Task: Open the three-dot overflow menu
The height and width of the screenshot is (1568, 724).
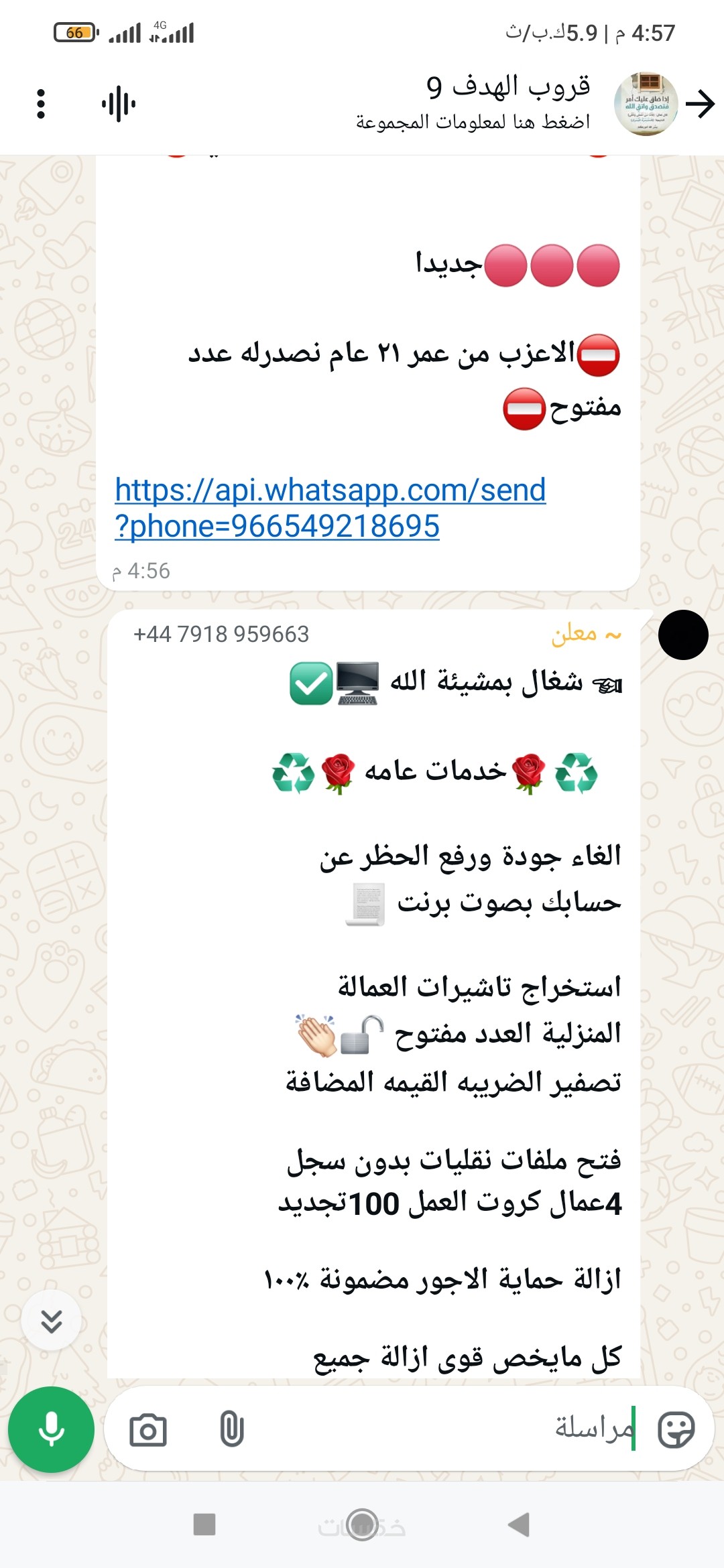Action: pyautogui.click(x=41, y=104)
